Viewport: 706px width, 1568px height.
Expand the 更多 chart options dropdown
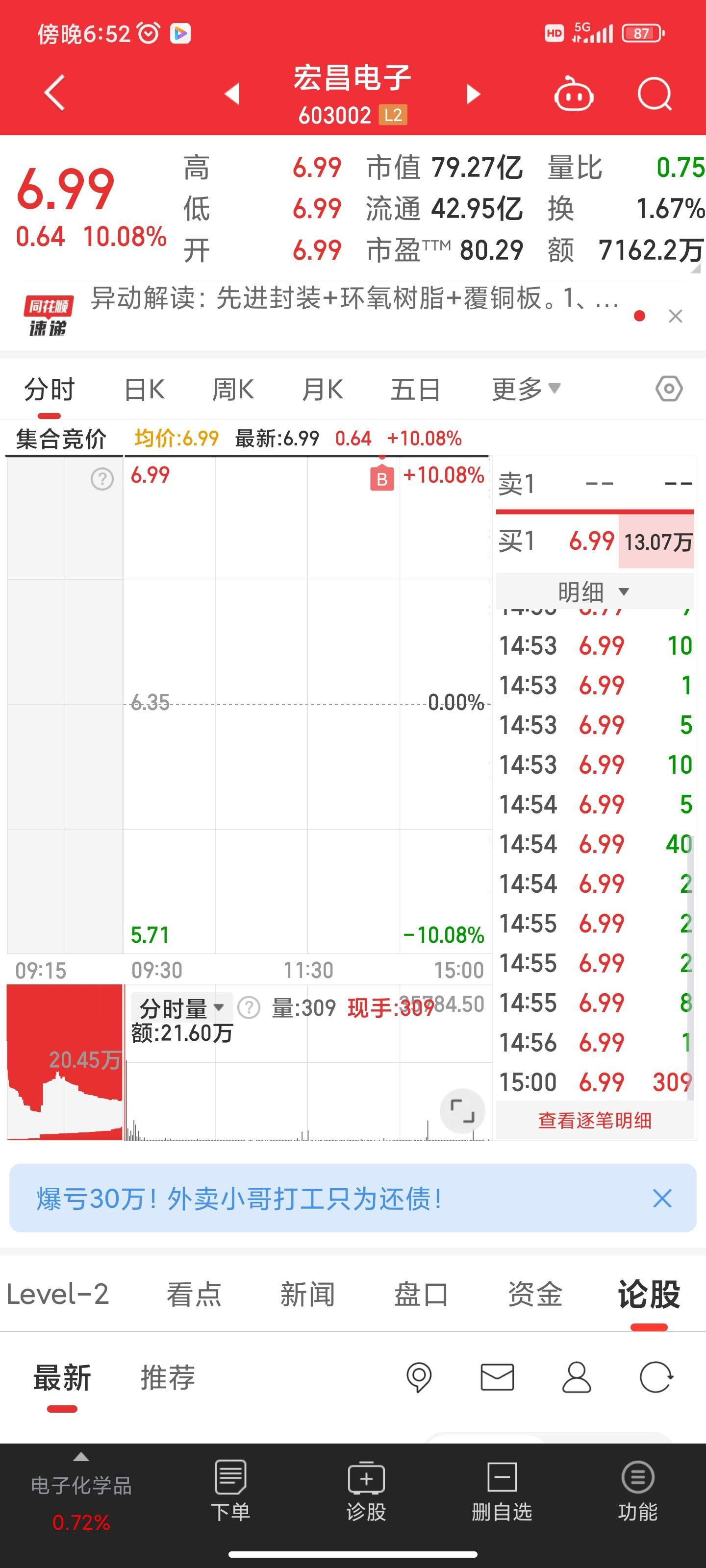pyautogui.click(x=526, y=390)
